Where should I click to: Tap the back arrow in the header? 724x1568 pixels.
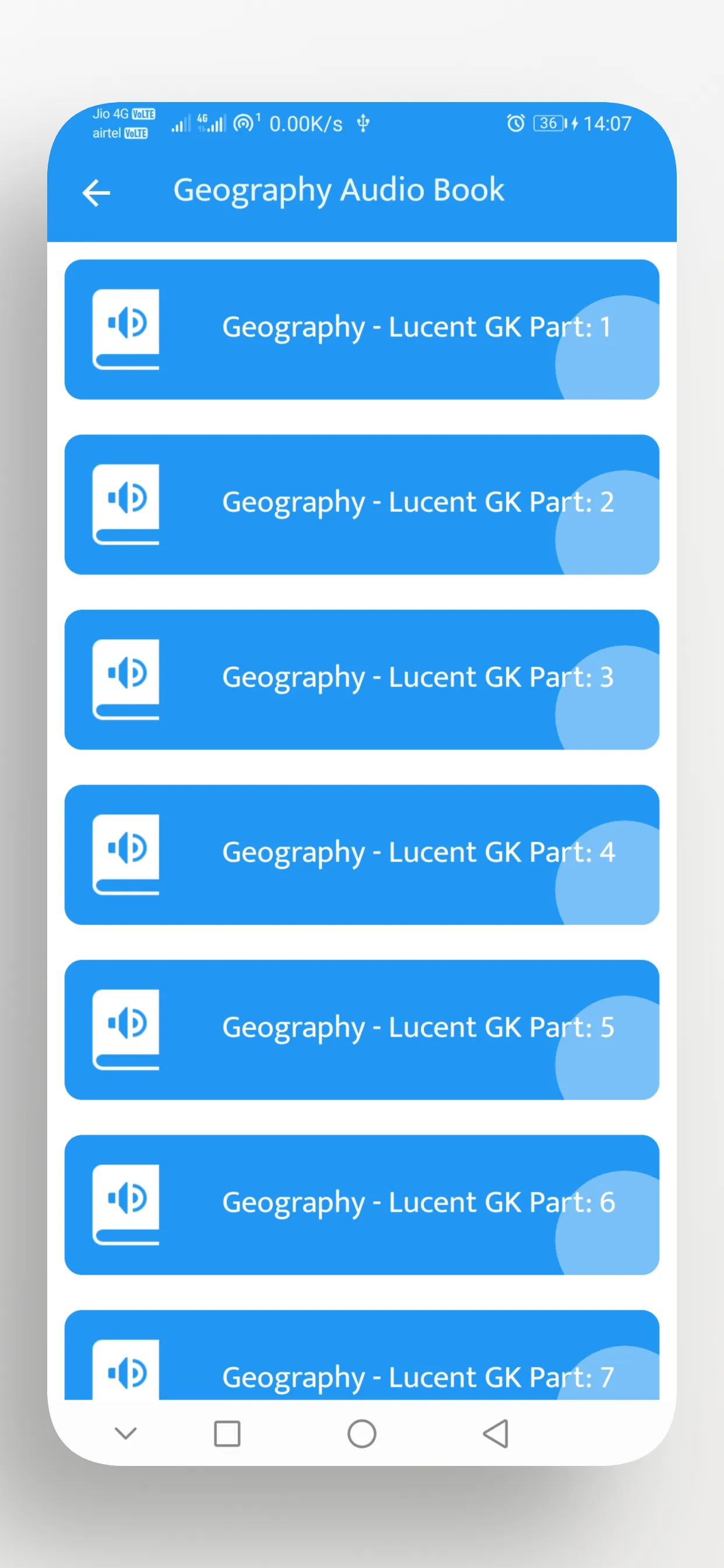point(96,192)
